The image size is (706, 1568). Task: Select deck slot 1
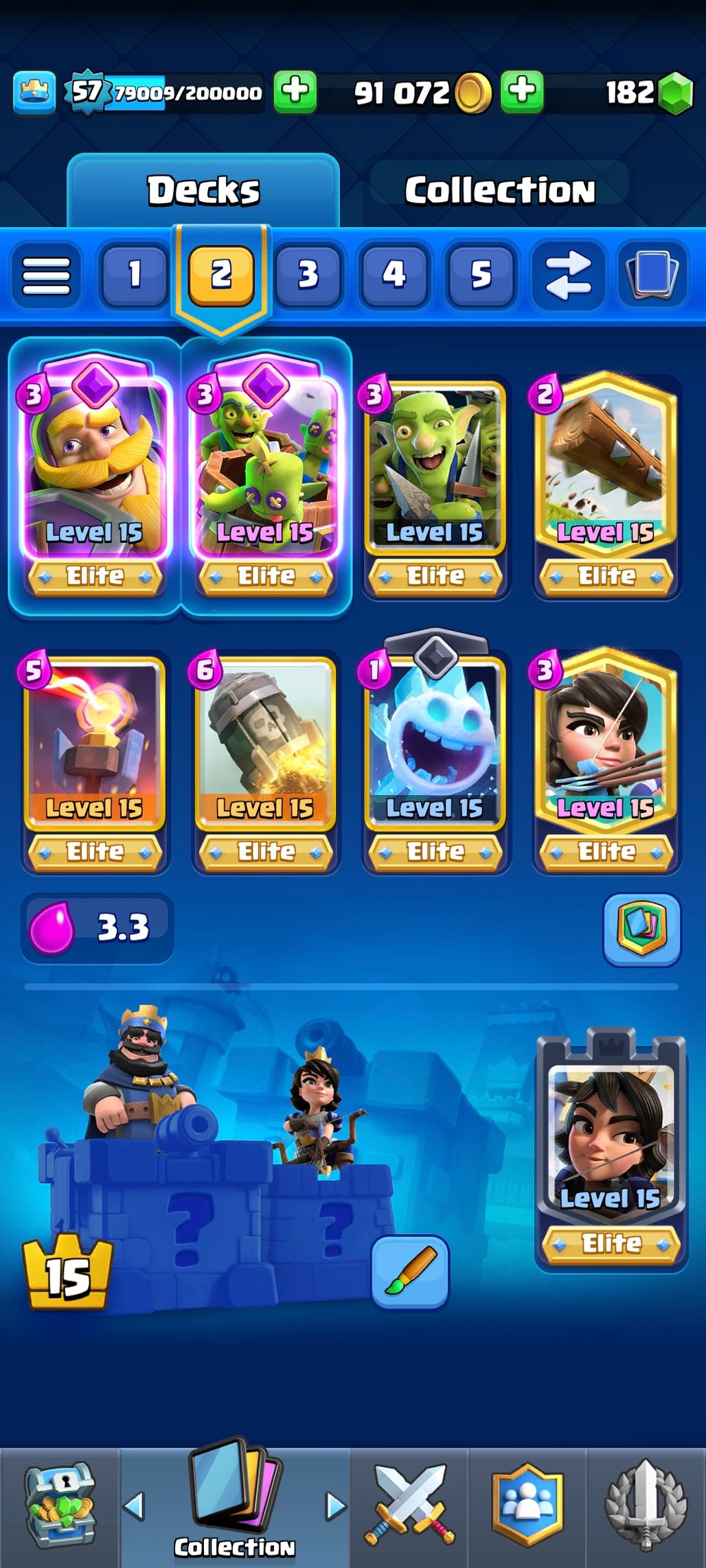(135, 275)
